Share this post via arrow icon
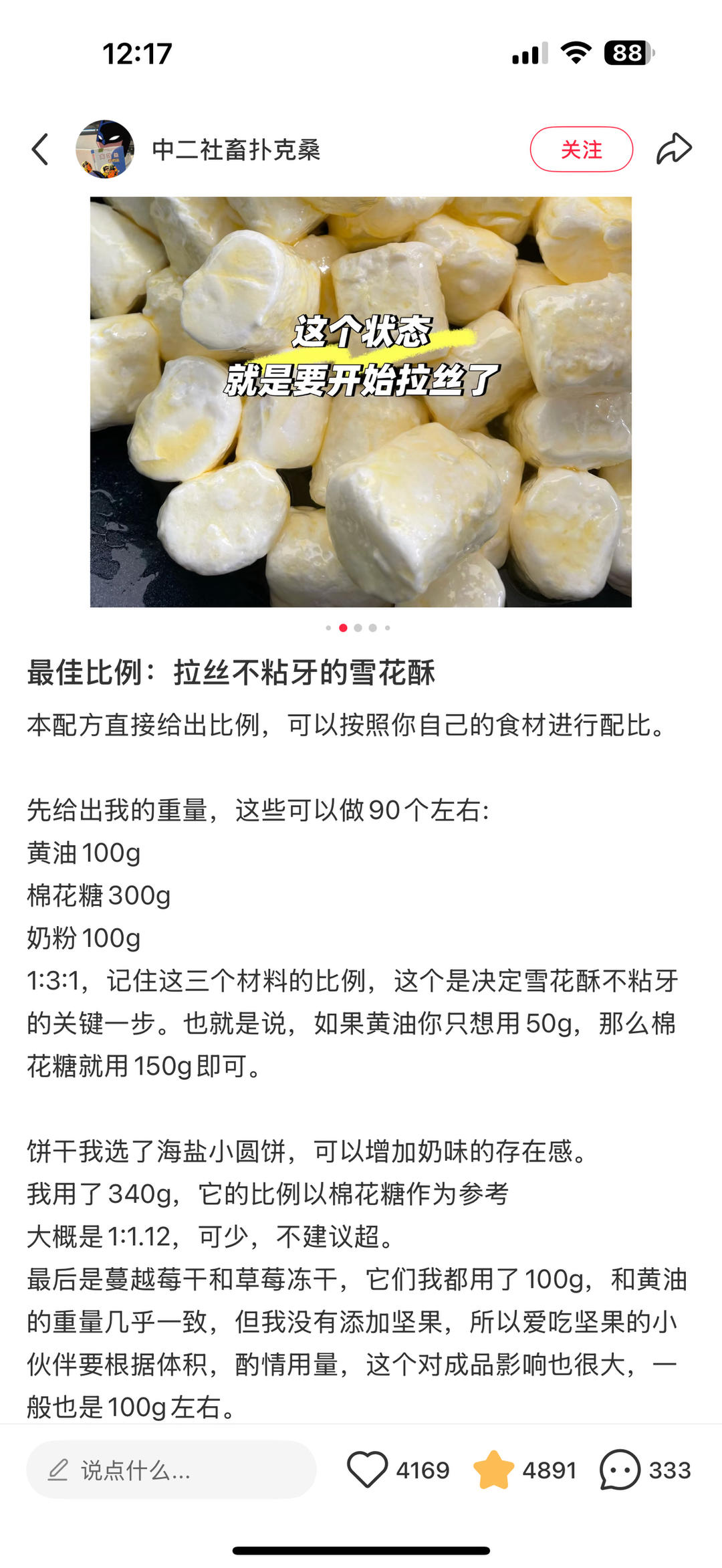This screenshot has width=722, height=1568. click(674, 148)
